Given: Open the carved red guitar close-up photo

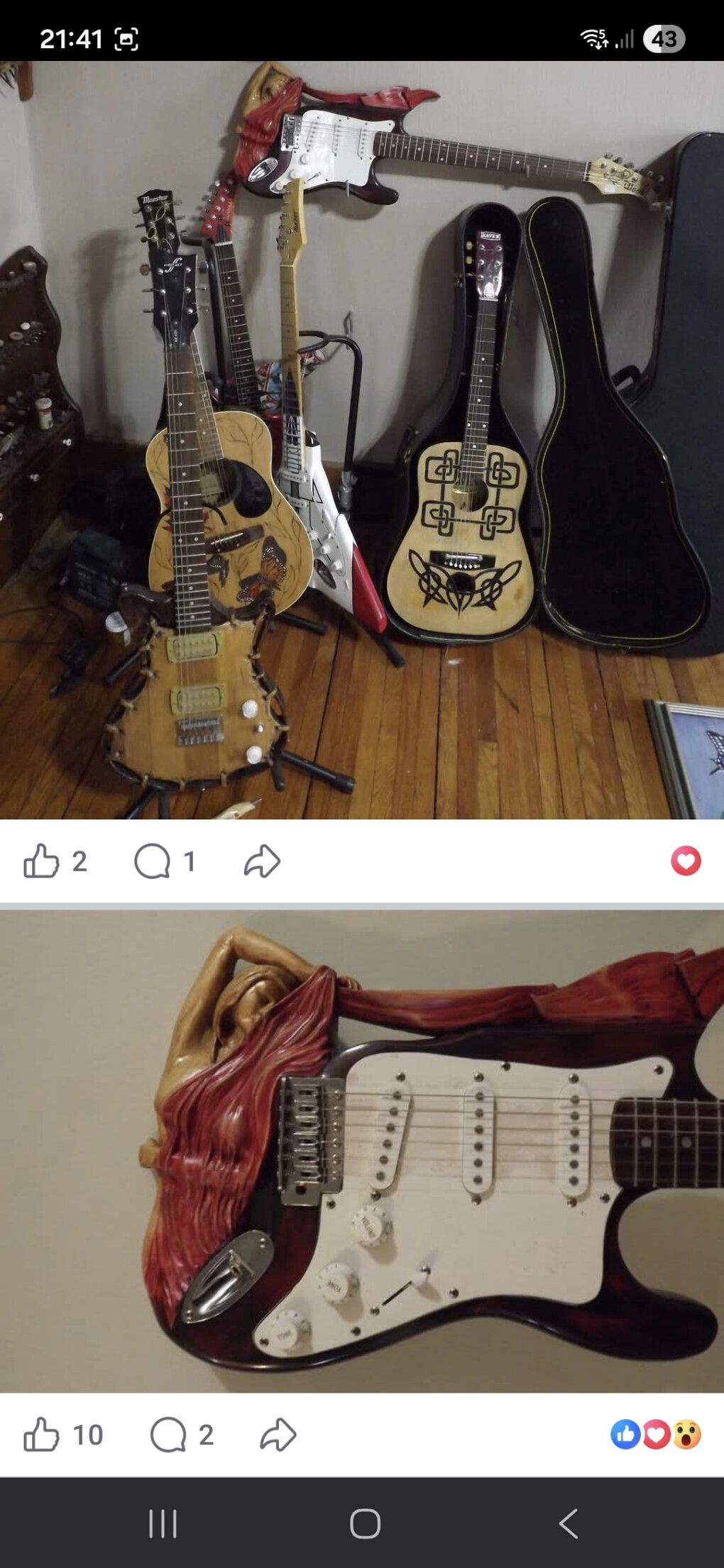Looking at the screenshot, I should tap(362, 1149).
